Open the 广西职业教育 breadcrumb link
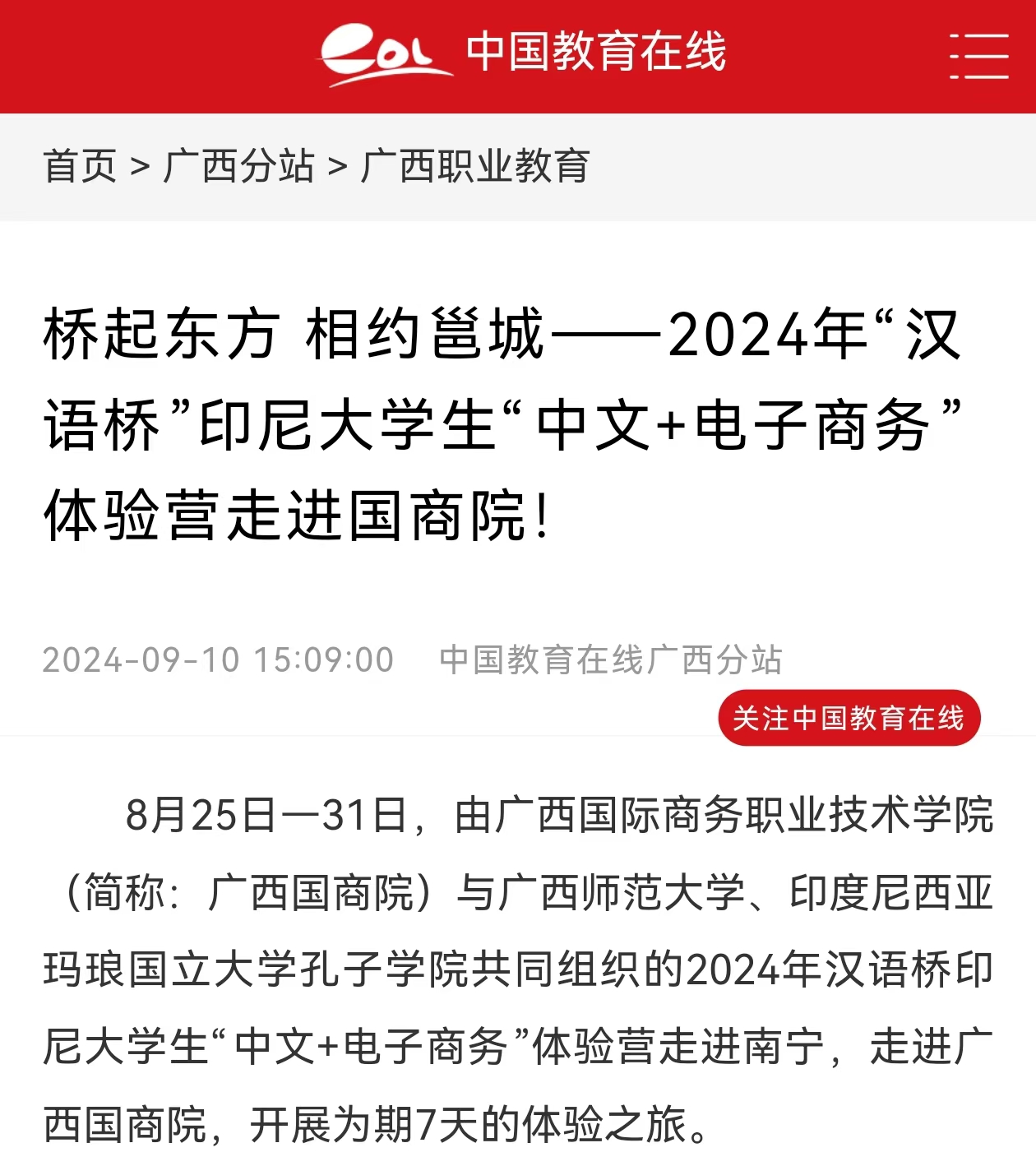Screen dimensions: 1036x1166 click(475, 166)
